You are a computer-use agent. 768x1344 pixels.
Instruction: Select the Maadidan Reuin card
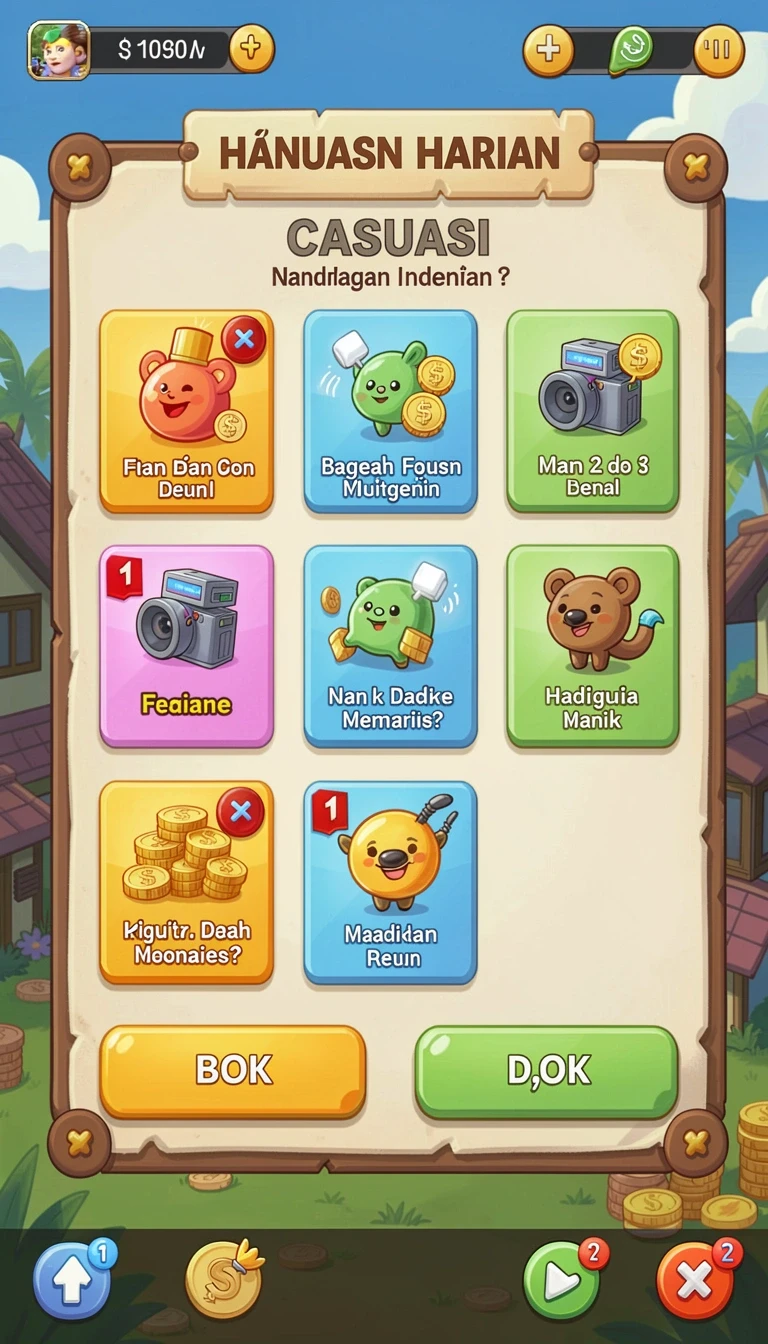tap(390, 882)
